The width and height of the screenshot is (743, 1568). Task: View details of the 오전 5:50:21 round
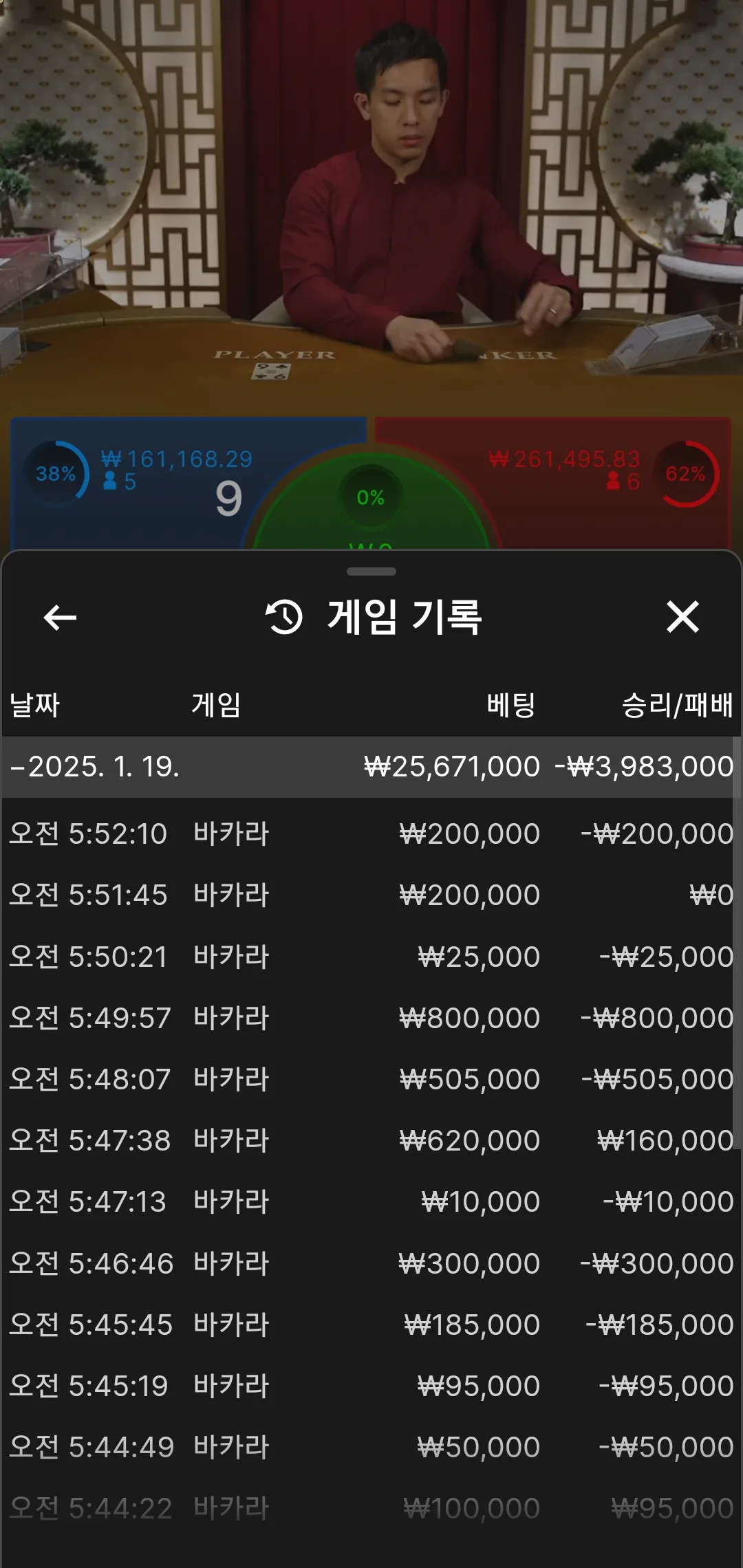pyautogui.click(x=371, y=957)
